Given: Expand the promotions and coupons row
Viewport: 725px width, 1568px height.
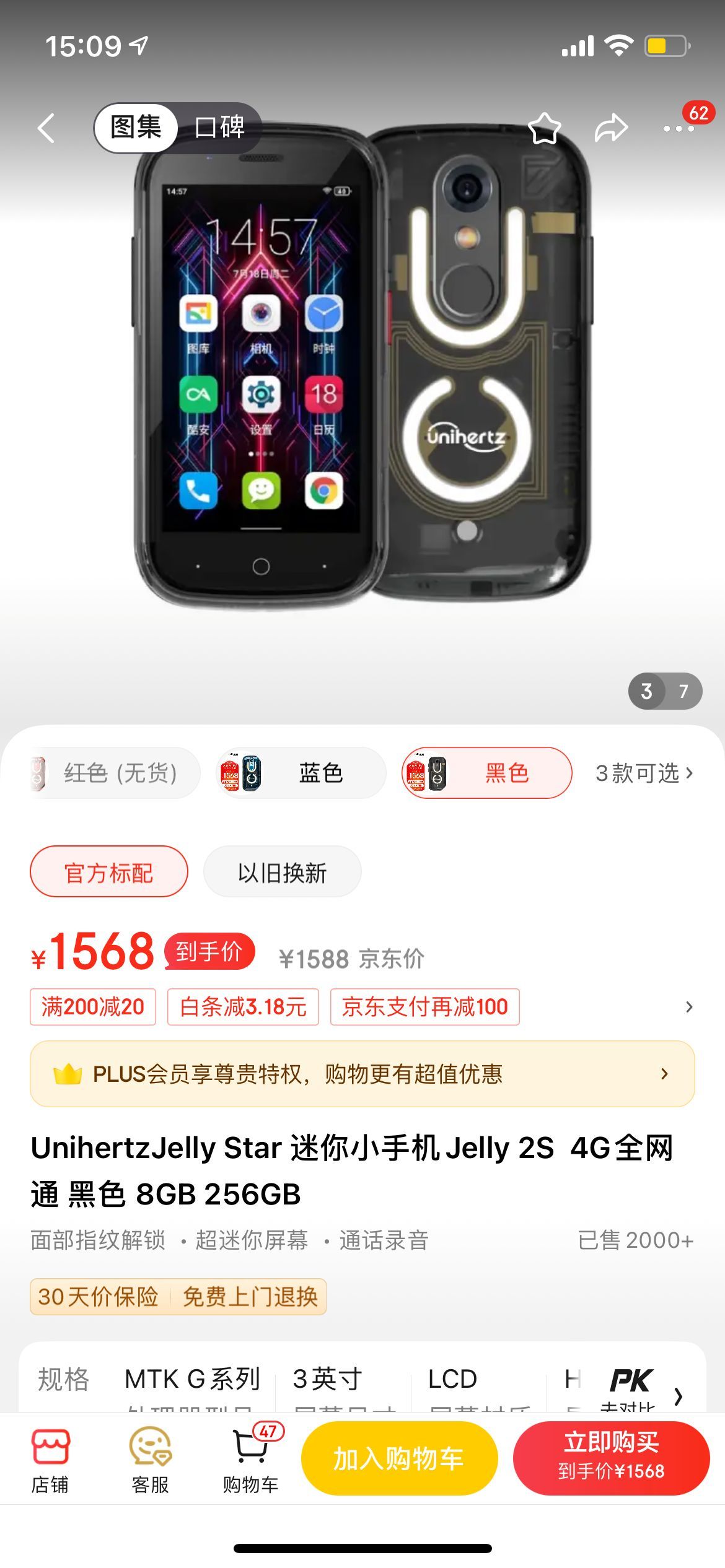Looking at the screenshot, I should click(688, 1007).
